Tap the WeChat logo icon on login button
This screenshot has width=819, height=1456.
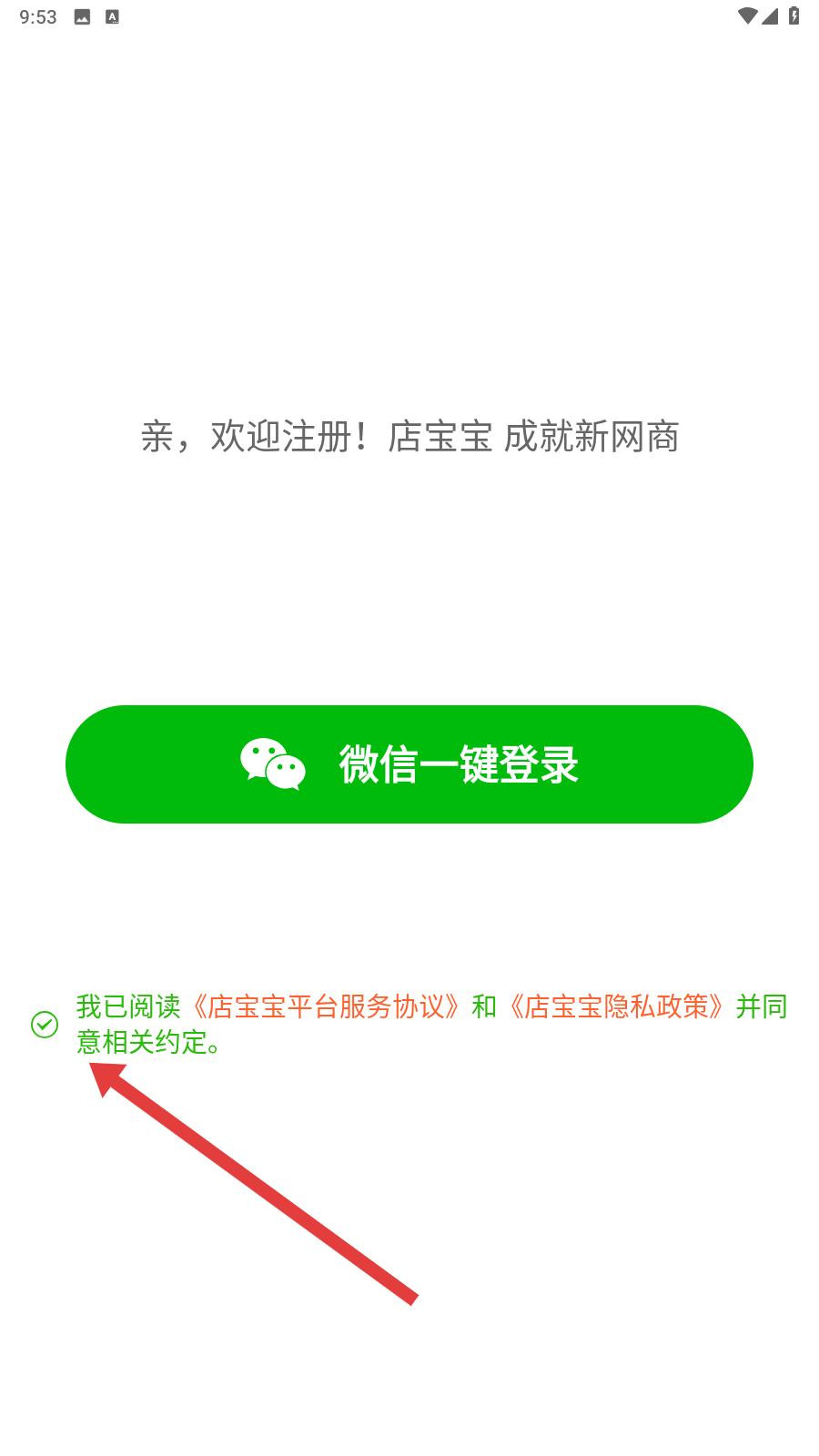click(x=271, y=764)
